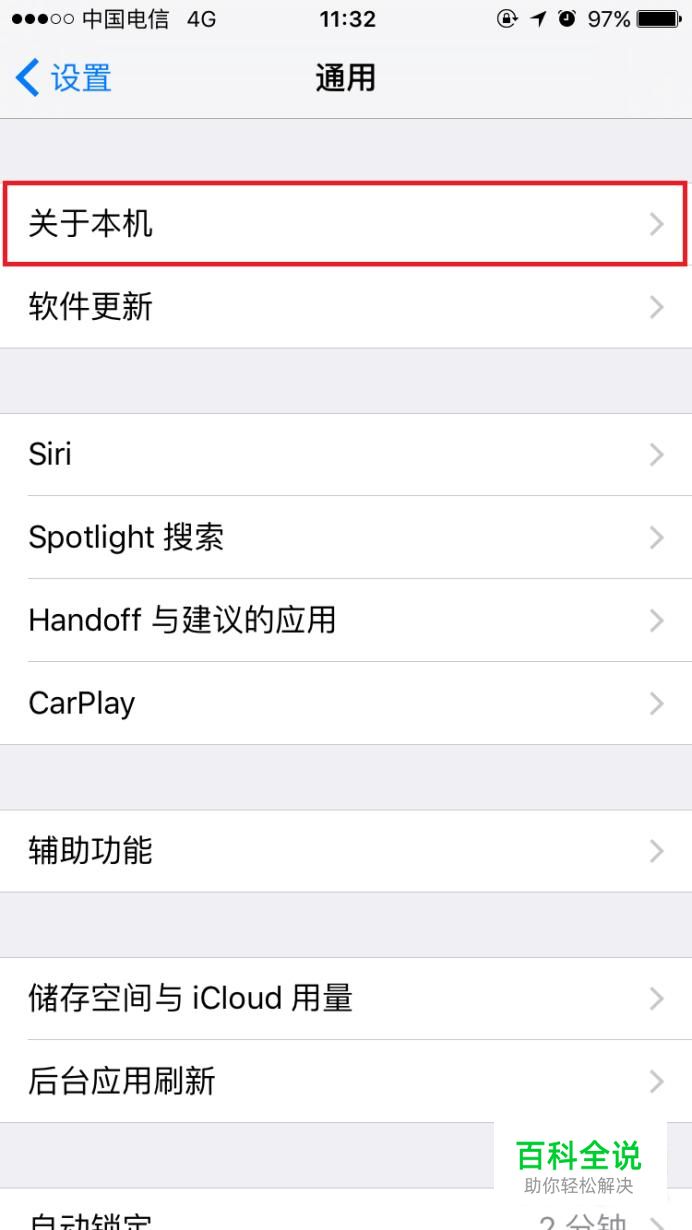Open 后台应用刷新

[346, 1081]
